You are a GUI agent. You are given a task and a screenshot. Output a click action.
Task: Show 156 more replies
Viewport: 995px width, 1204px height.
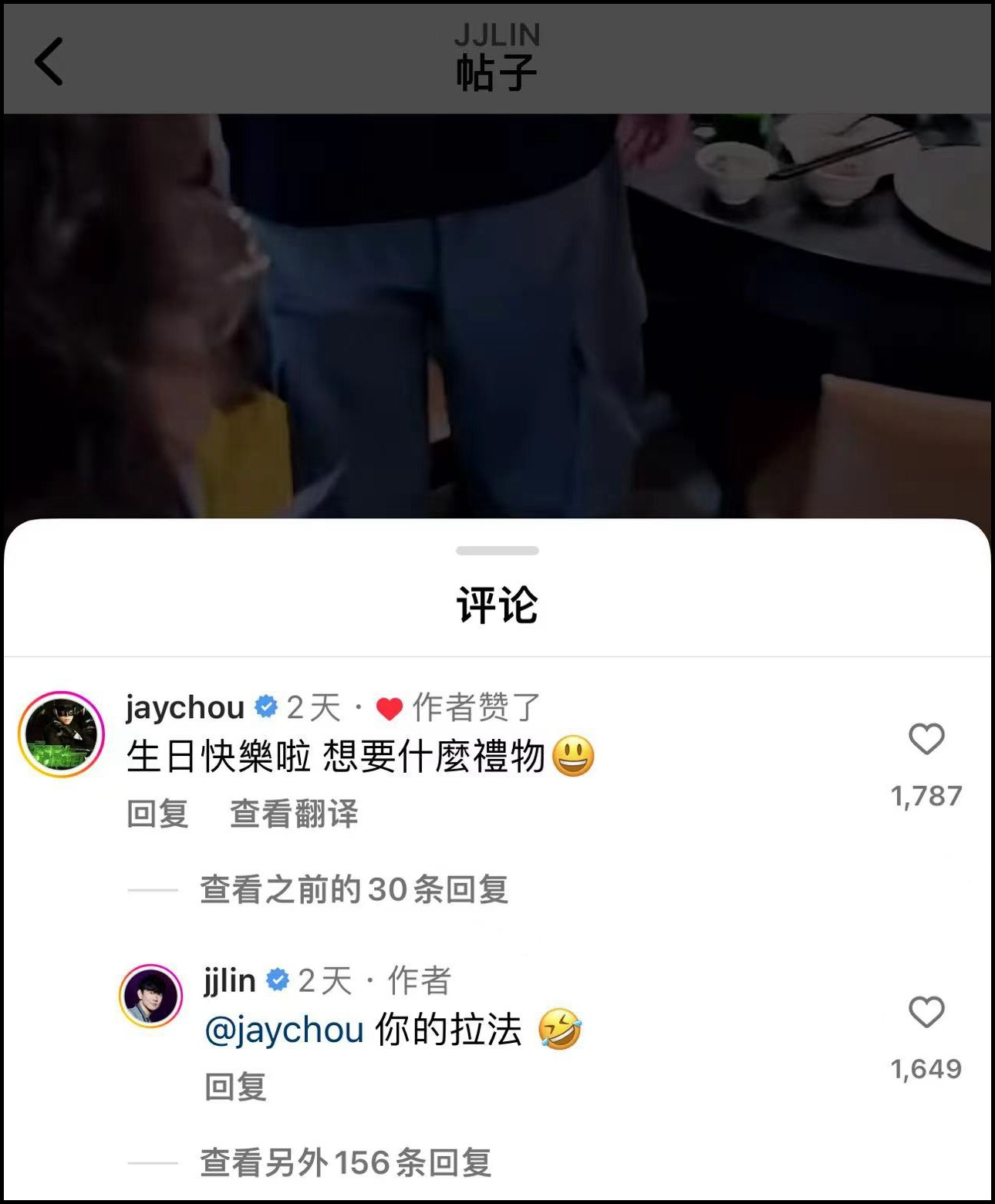pos(346,1162)
